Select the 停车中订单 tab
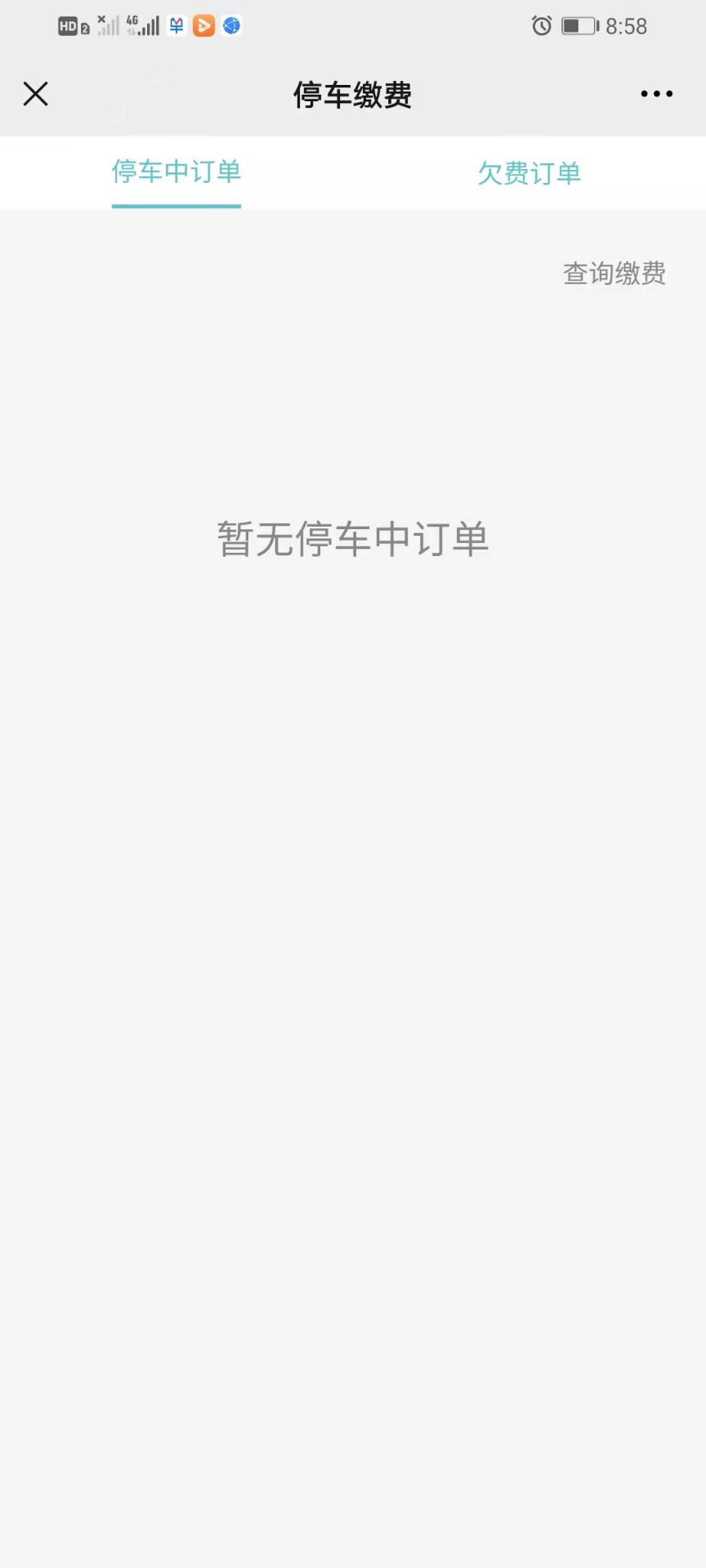The height and width of the screenshot is (1568, 706). point(176,172)
